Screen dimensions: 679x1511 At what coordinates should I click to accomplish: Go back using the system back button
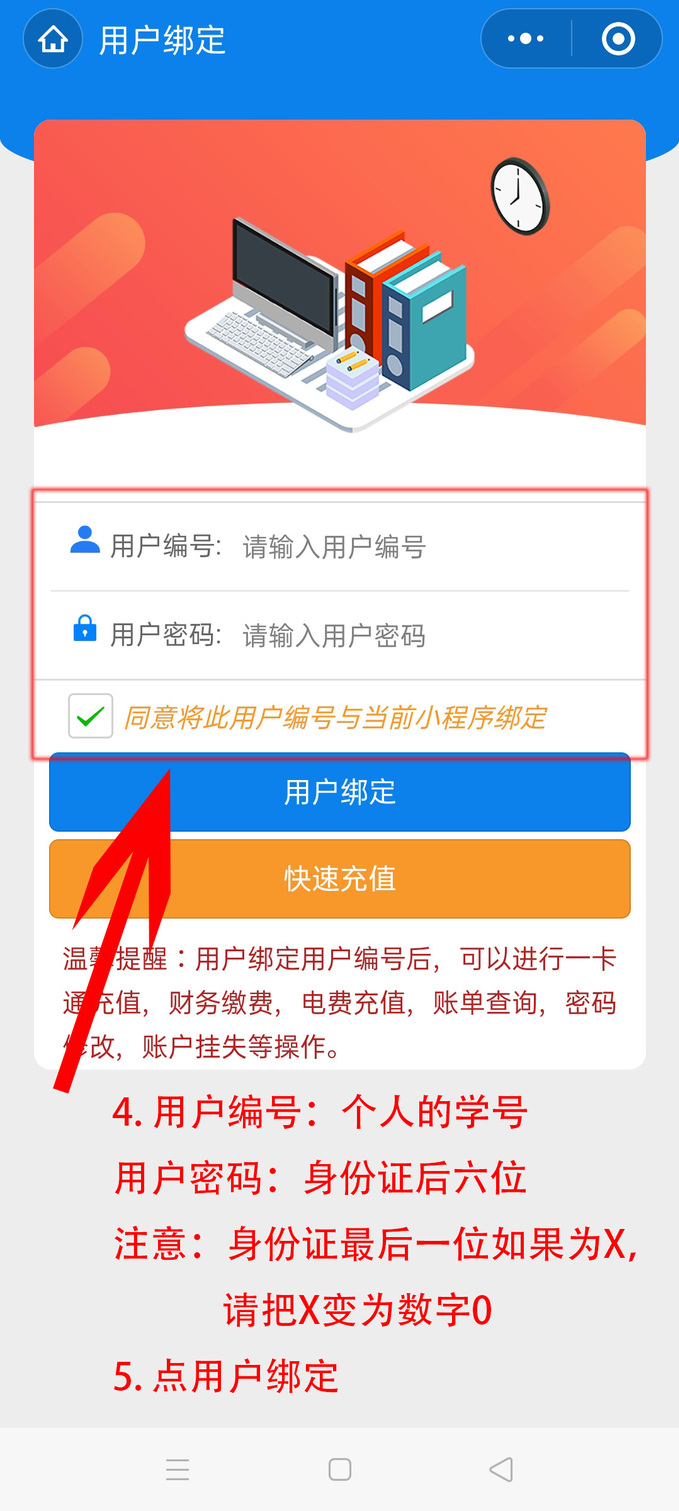[x=501, y=1469]
